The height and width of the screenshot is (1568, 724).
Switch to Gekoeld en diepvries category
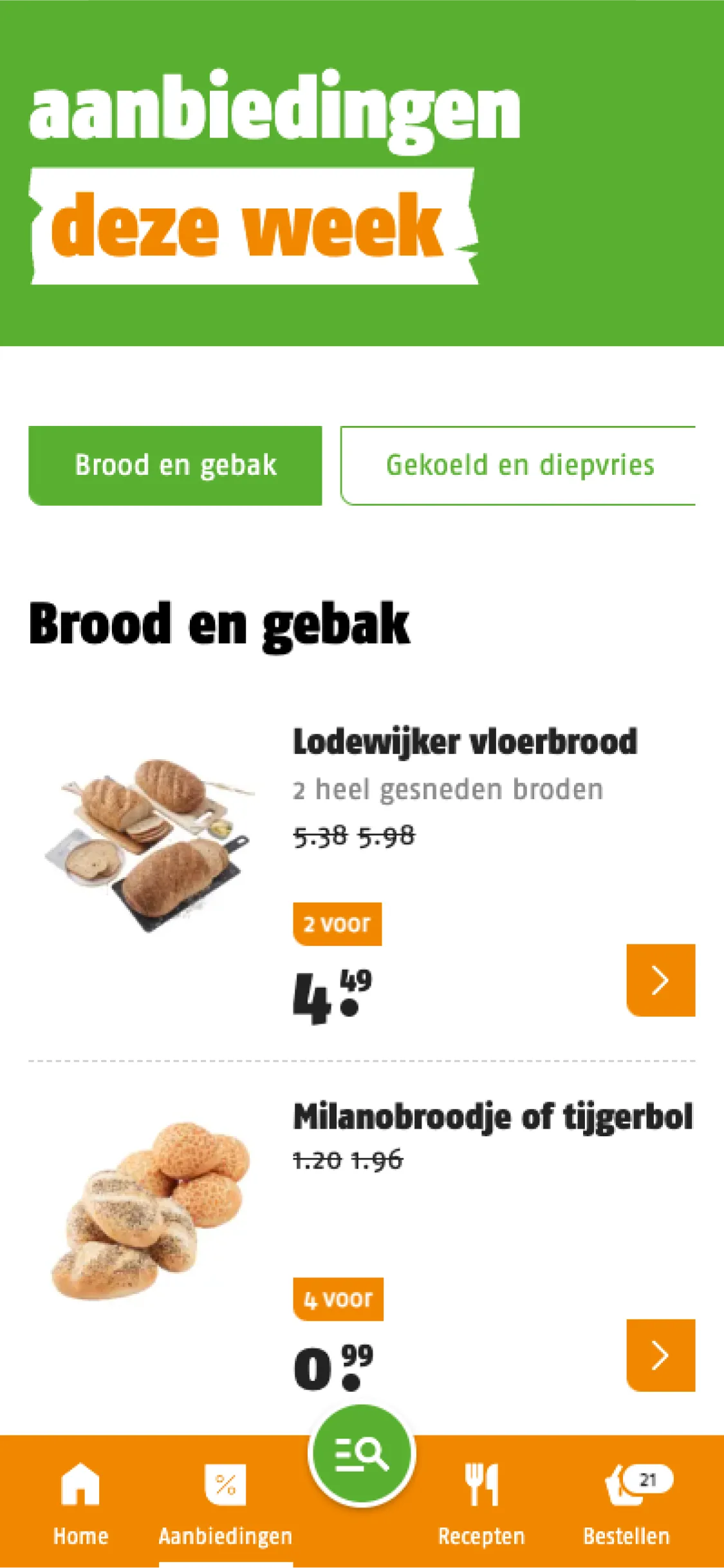pyautogui.click(x=519, y=465)
